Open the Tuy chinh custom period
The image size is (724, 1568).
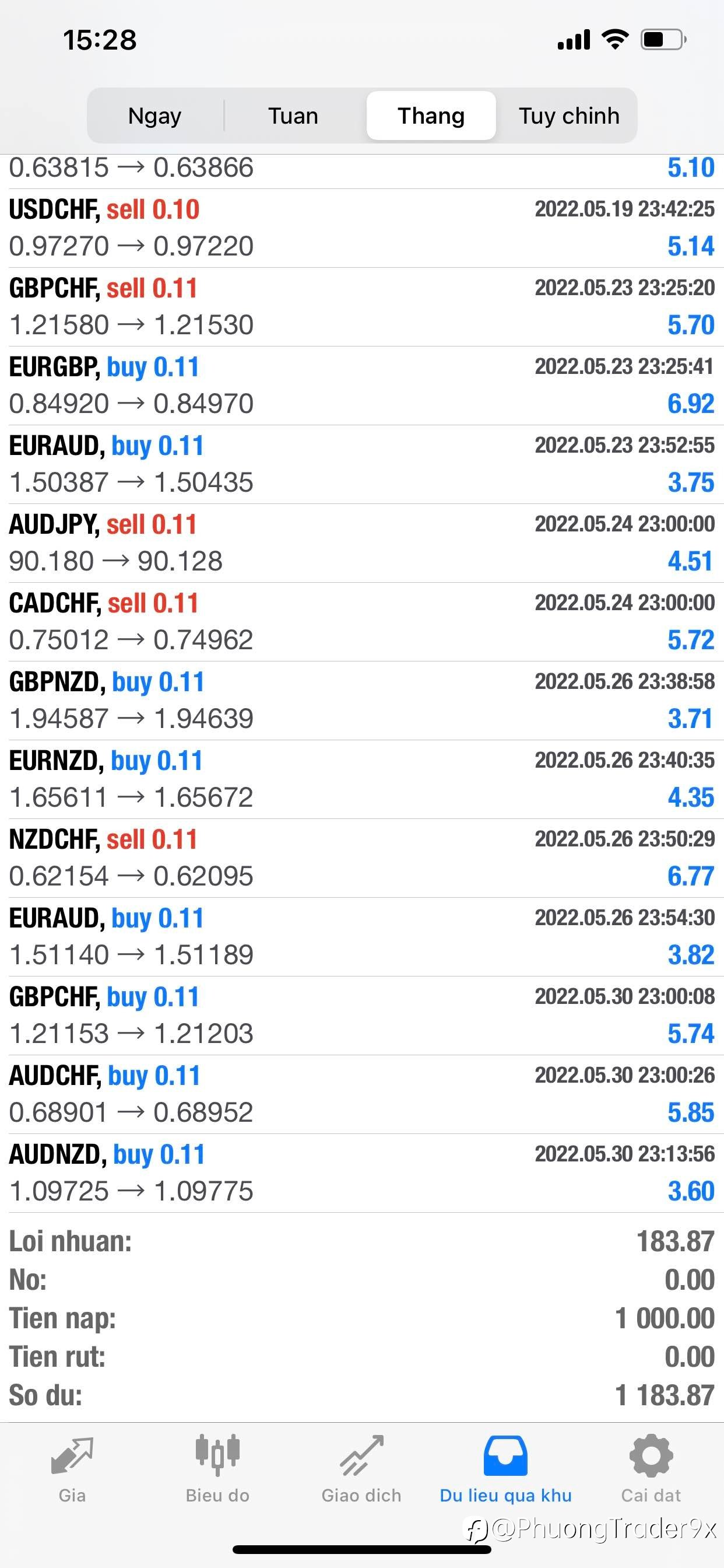(x=569, y=116)
